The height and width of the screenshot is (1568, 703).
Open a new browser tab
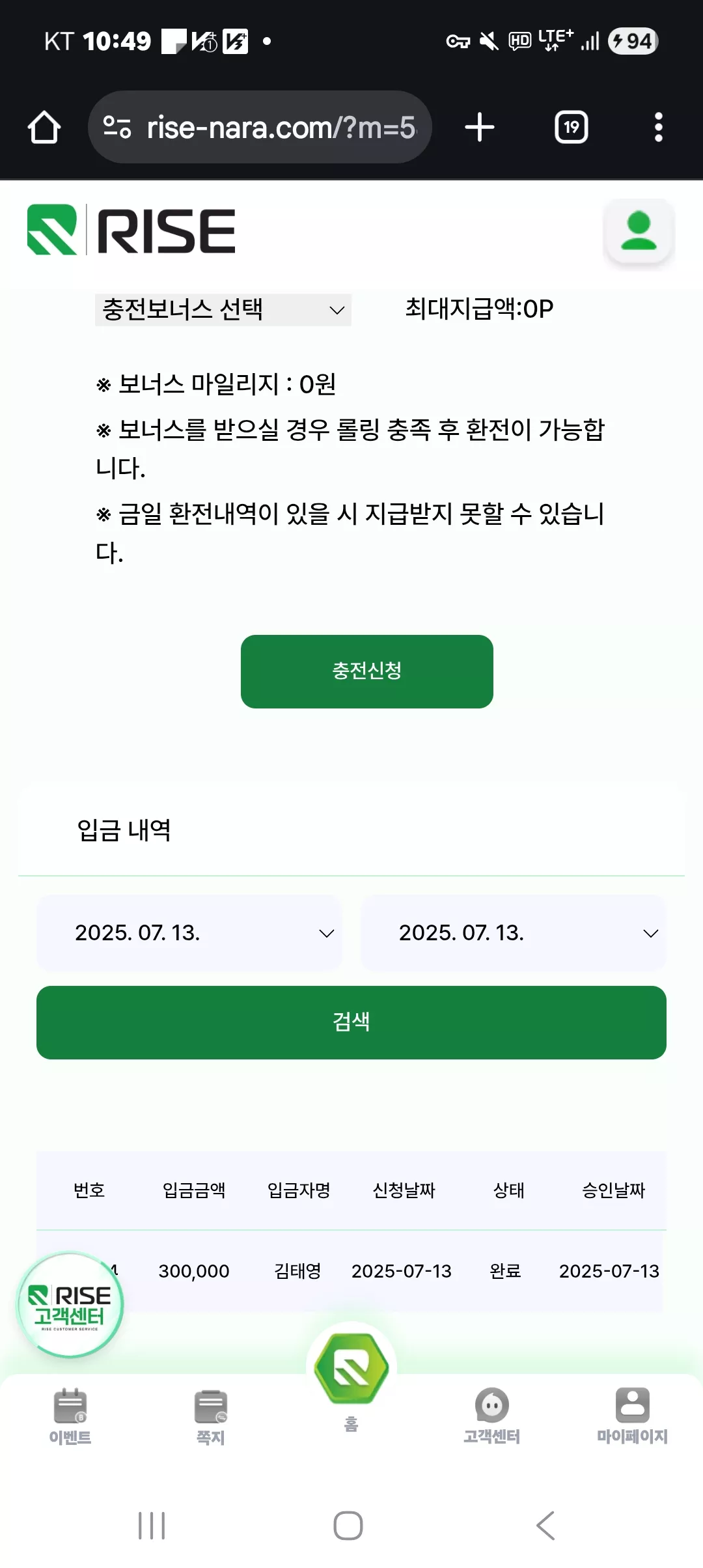click(480, 127)
